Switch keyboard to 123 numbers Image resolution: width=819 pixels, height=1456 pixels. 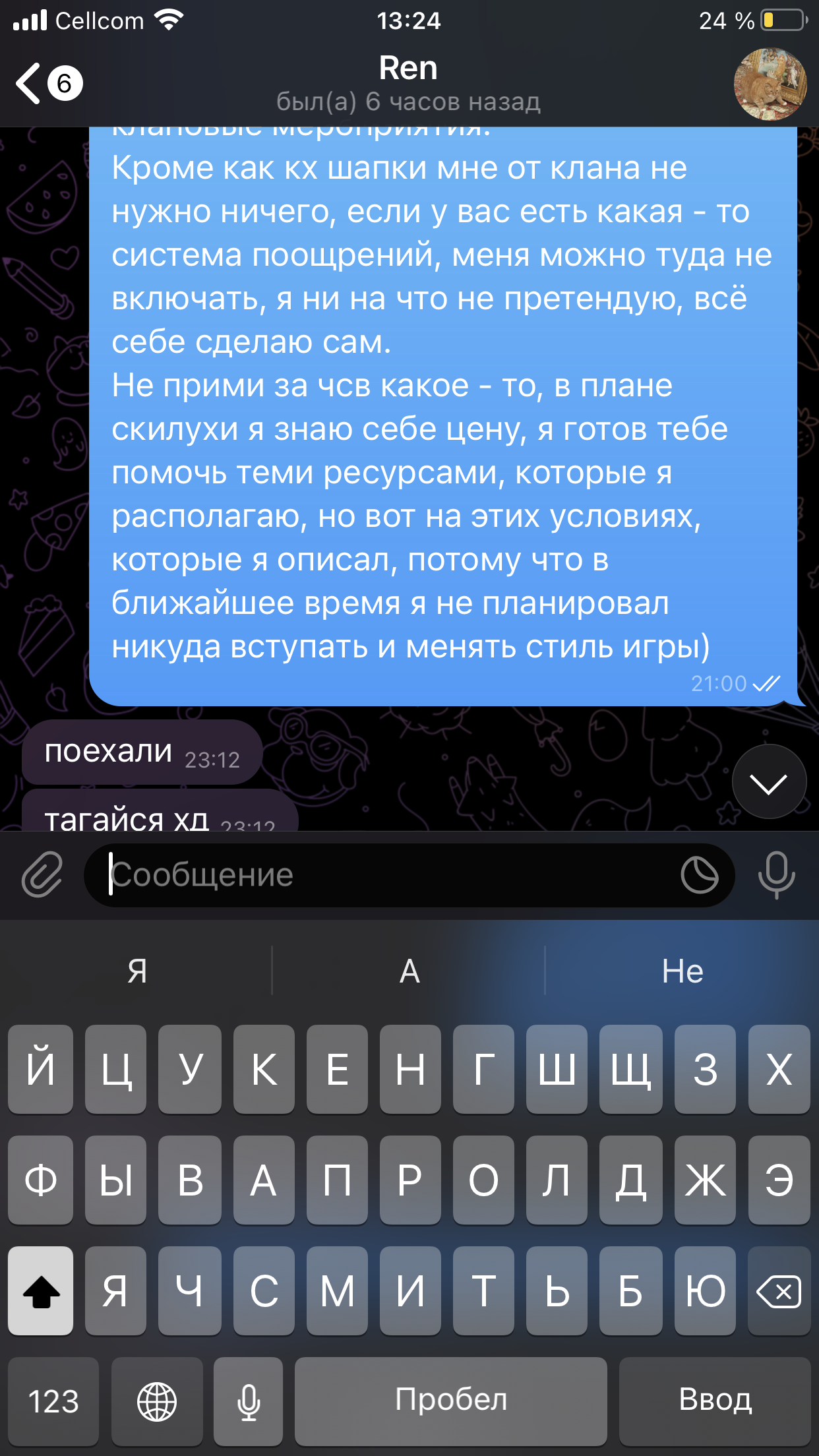click(x=53, y=1401)
